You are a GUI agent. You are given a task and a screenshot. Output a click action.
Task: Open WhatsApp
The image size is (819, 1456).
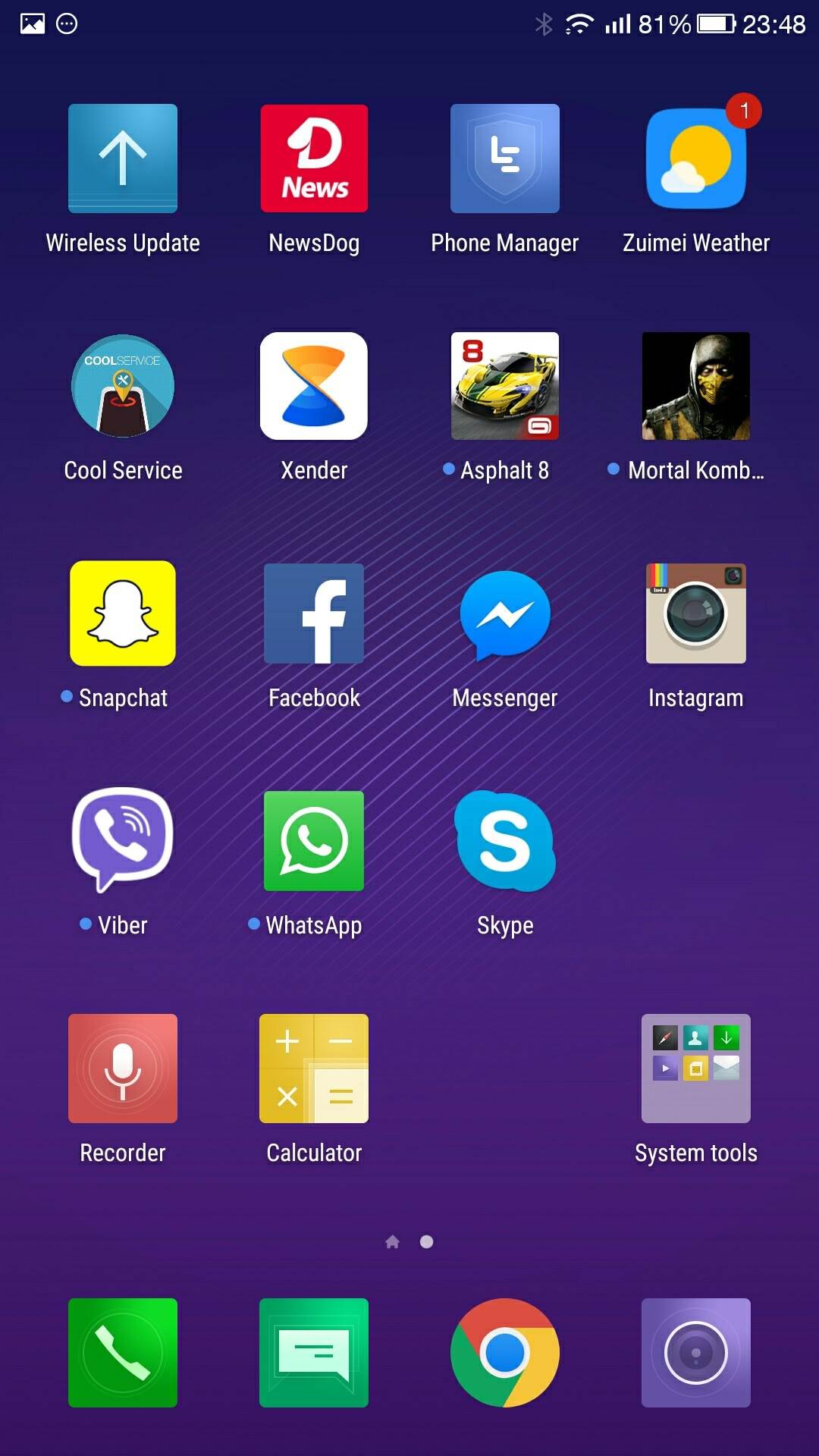coord(314,841)
